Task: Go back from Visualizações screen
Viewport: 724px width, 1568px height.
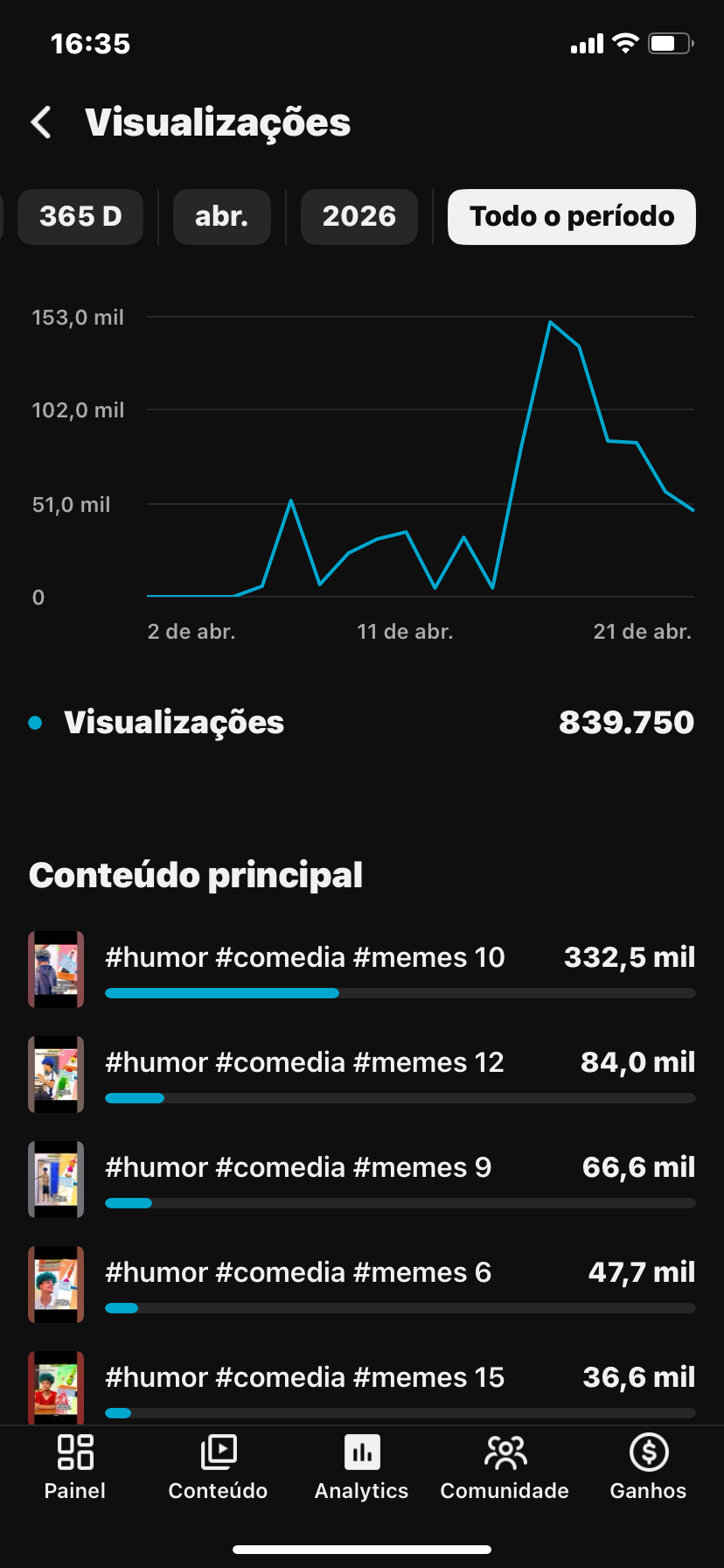Action: (41, 122)
